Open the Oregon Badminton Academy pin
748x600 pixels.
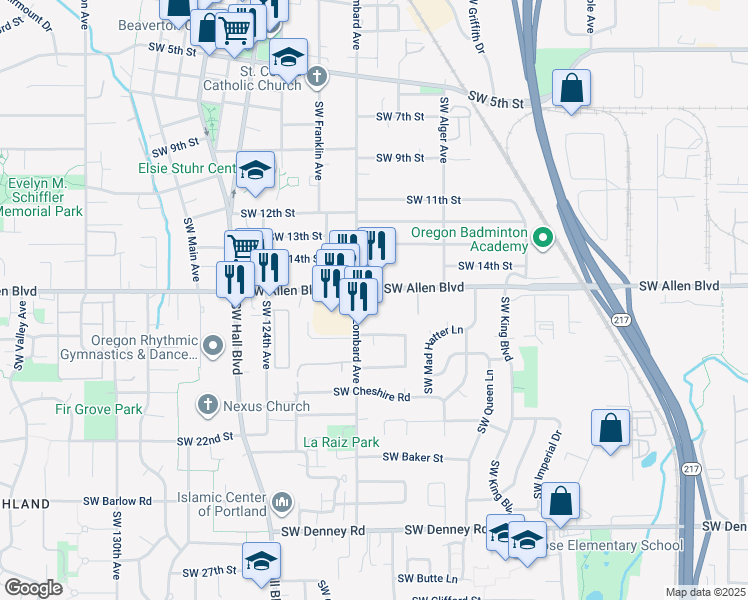pyautogui.click(x=543, y=238)
